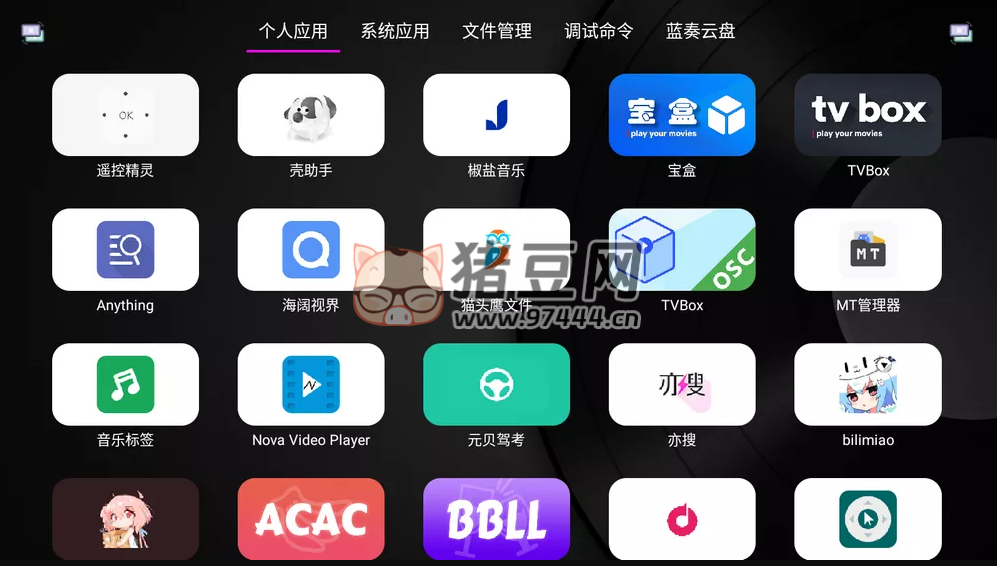Open the BBLL app tile
997x566 pixels.
pos(496,519)
